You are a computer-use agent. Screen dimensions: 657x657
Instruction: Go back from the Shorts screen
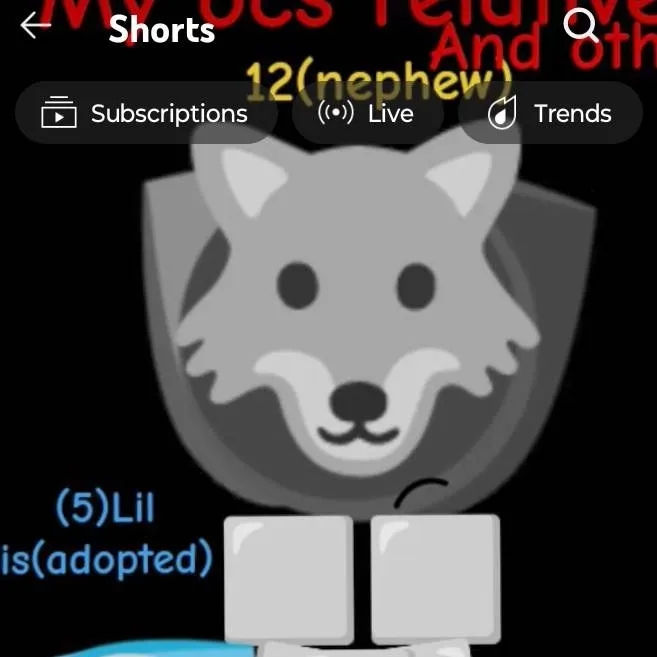pos(35,26)
